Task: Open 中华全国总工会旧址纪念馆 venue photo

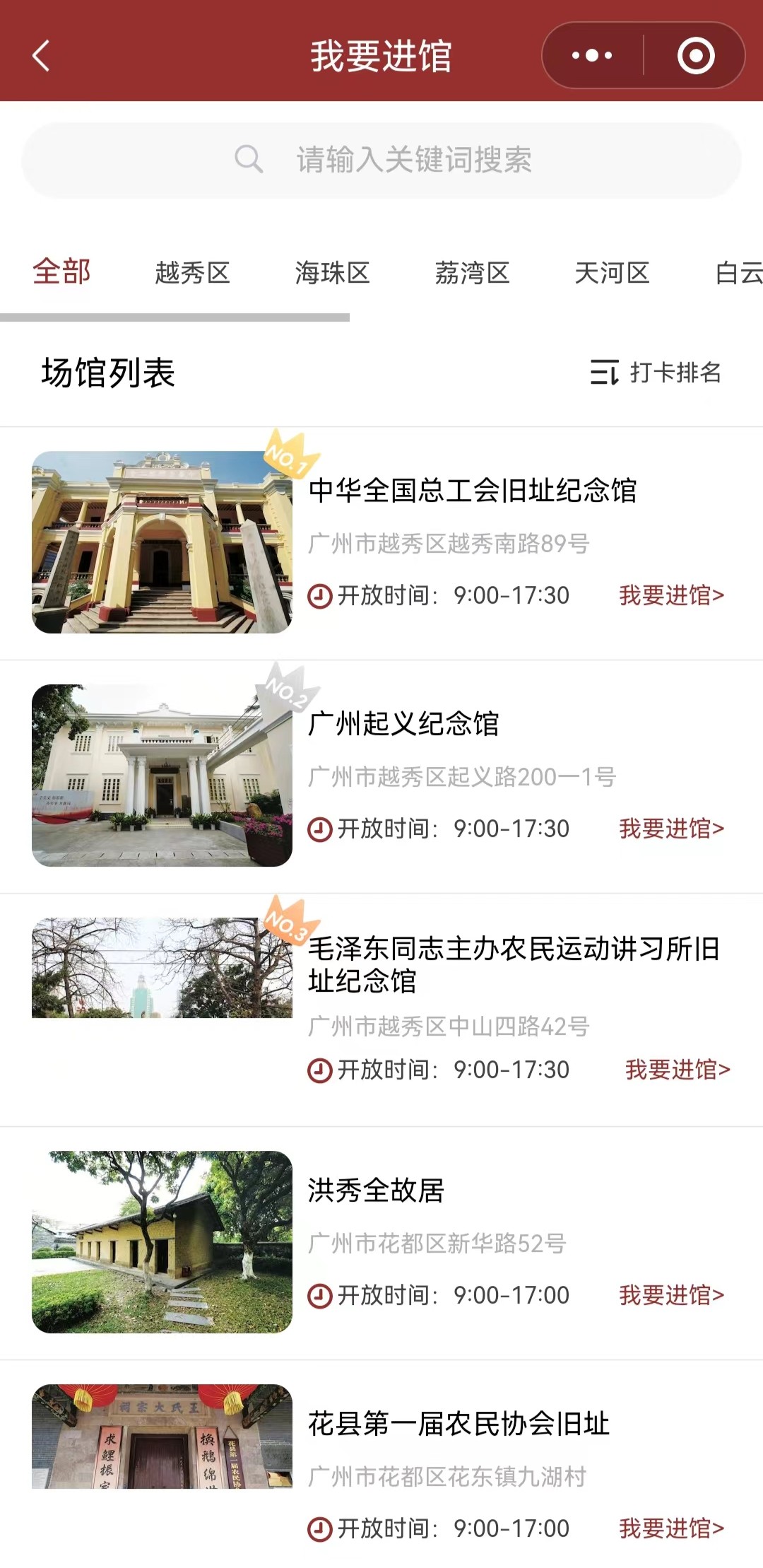Action: tap(162, 542)
